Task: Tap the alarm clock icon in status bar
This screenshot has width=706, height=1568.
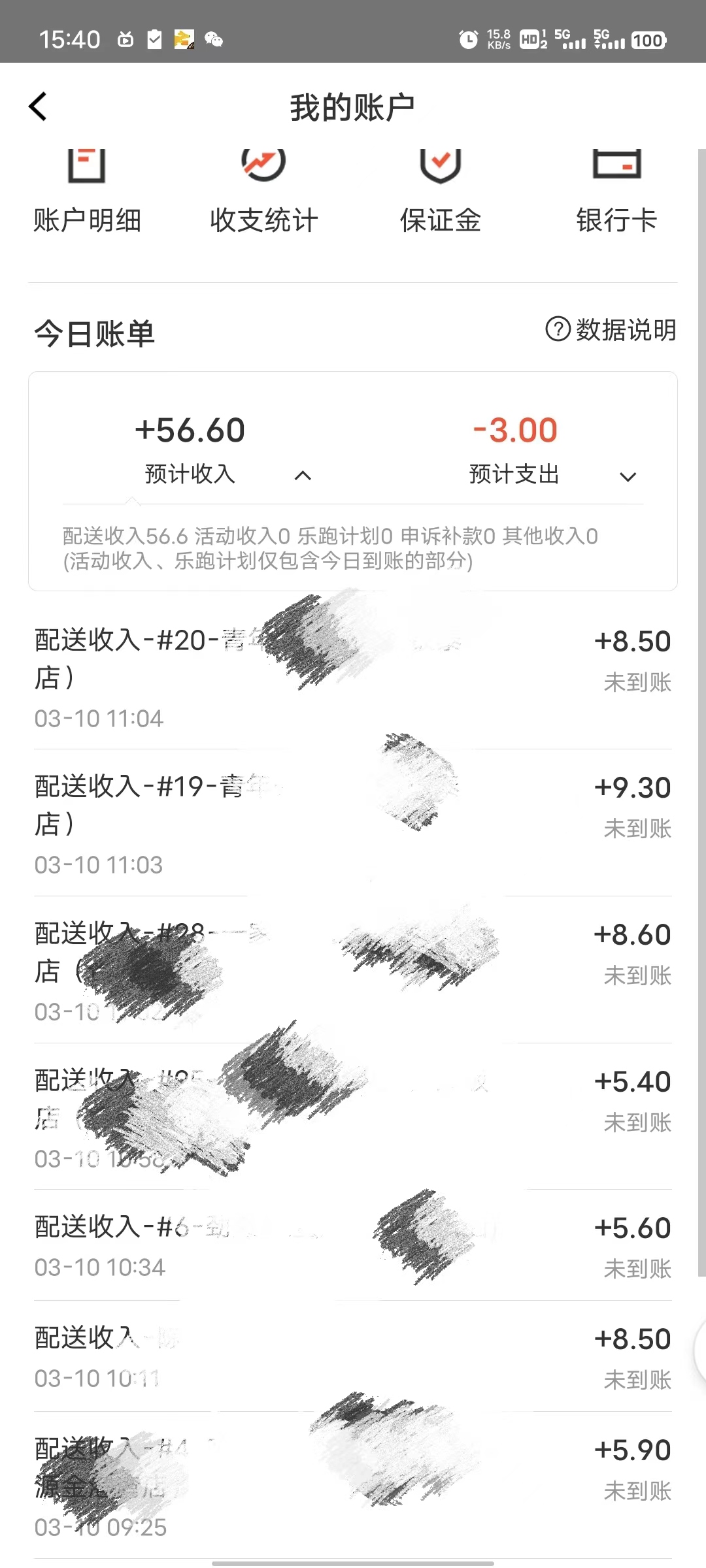Action: (x=468, y=41)
